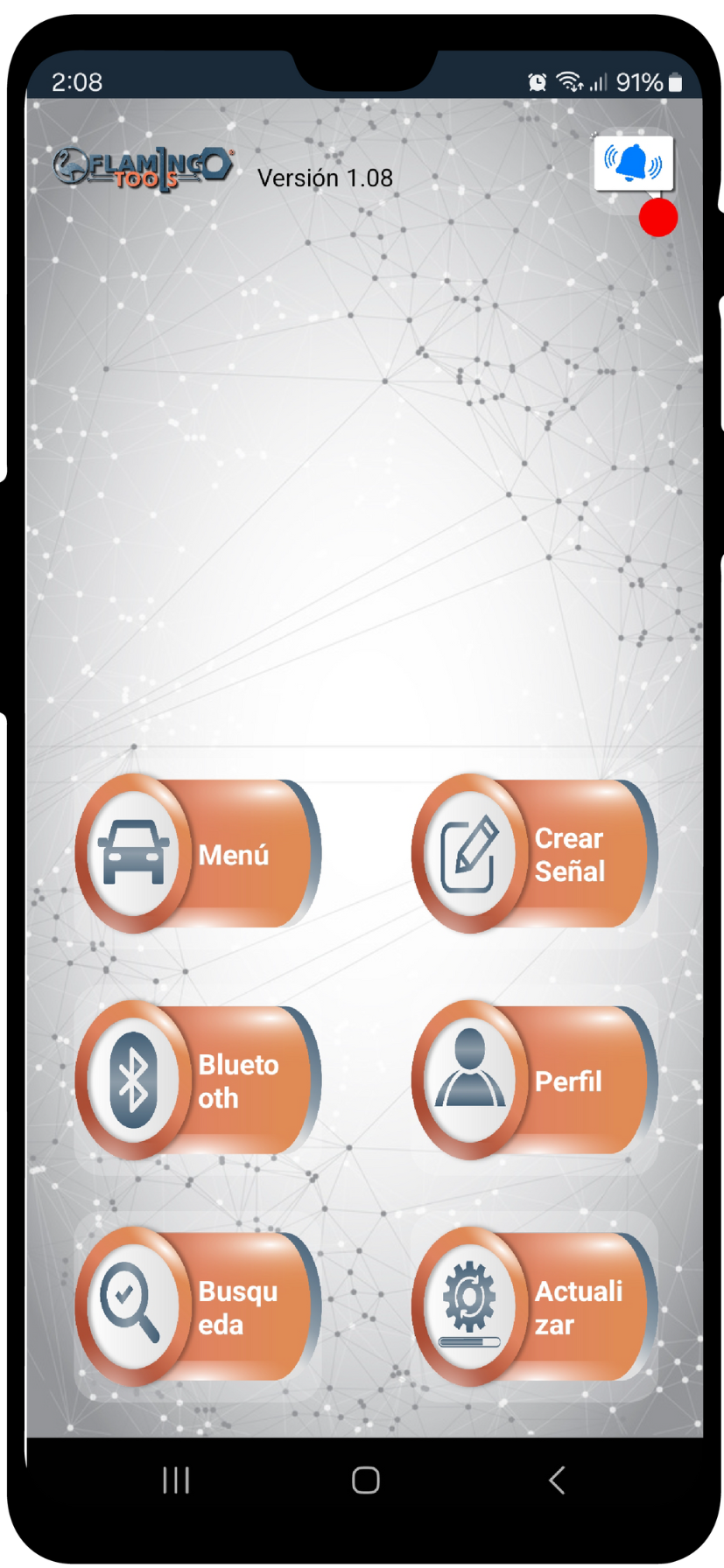This screenshot has width=724, height=1568.
Task: Go back with system back button
Action: (x=557, y=1480)
